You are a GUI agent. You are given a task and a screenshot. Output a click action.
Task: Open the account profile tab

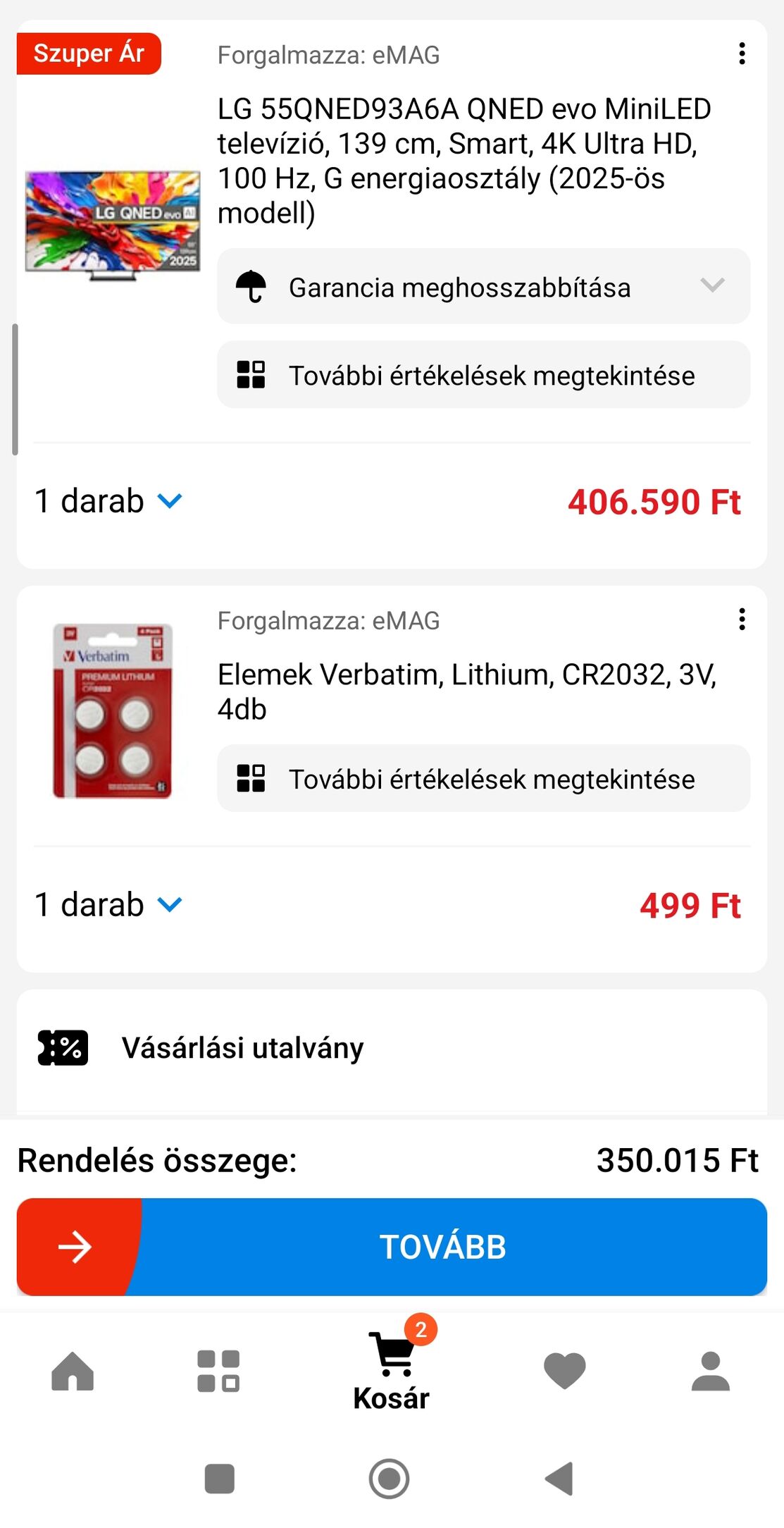click(710, 1371)
